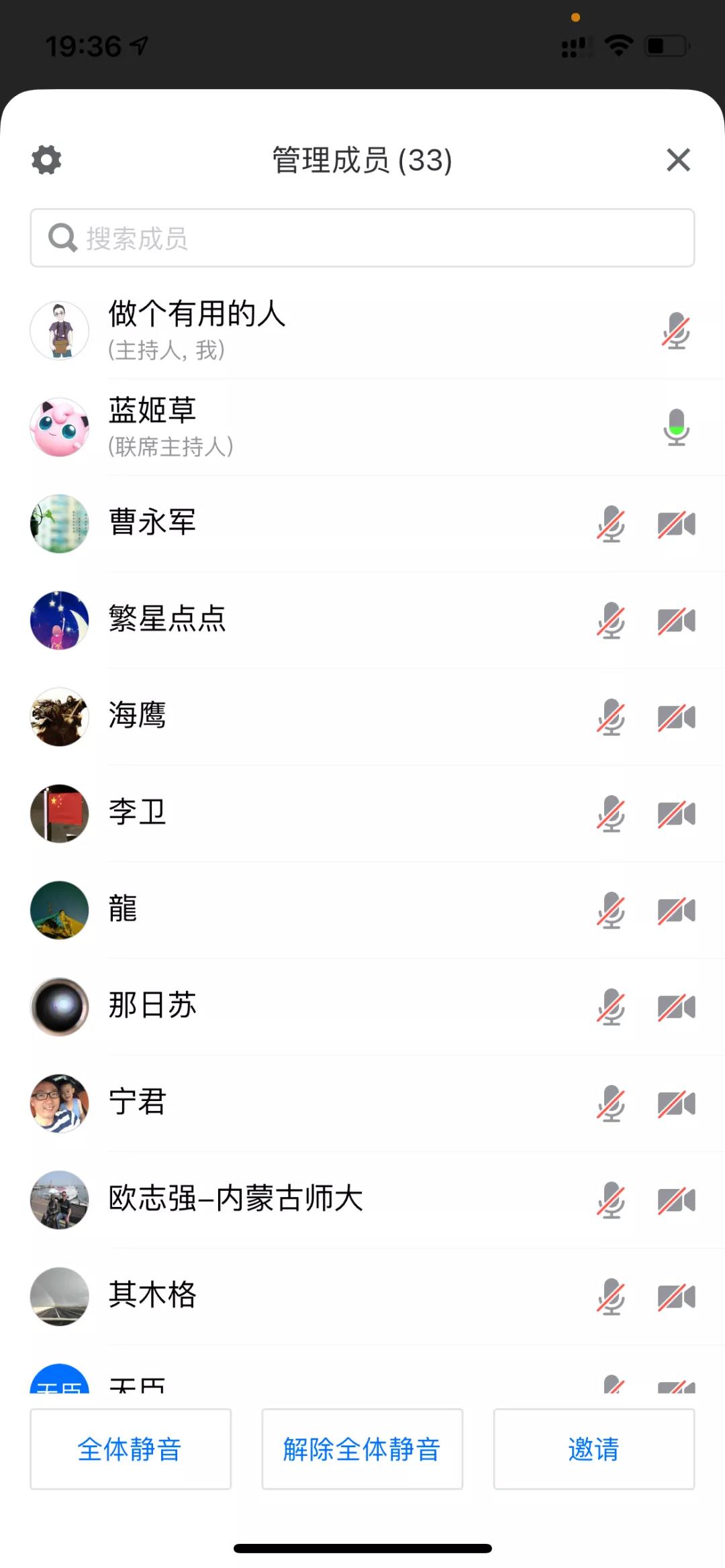Viewport: 725px width, 1568px height.
Task: Unmute microphone for 李卫
Action: point(611,814)
